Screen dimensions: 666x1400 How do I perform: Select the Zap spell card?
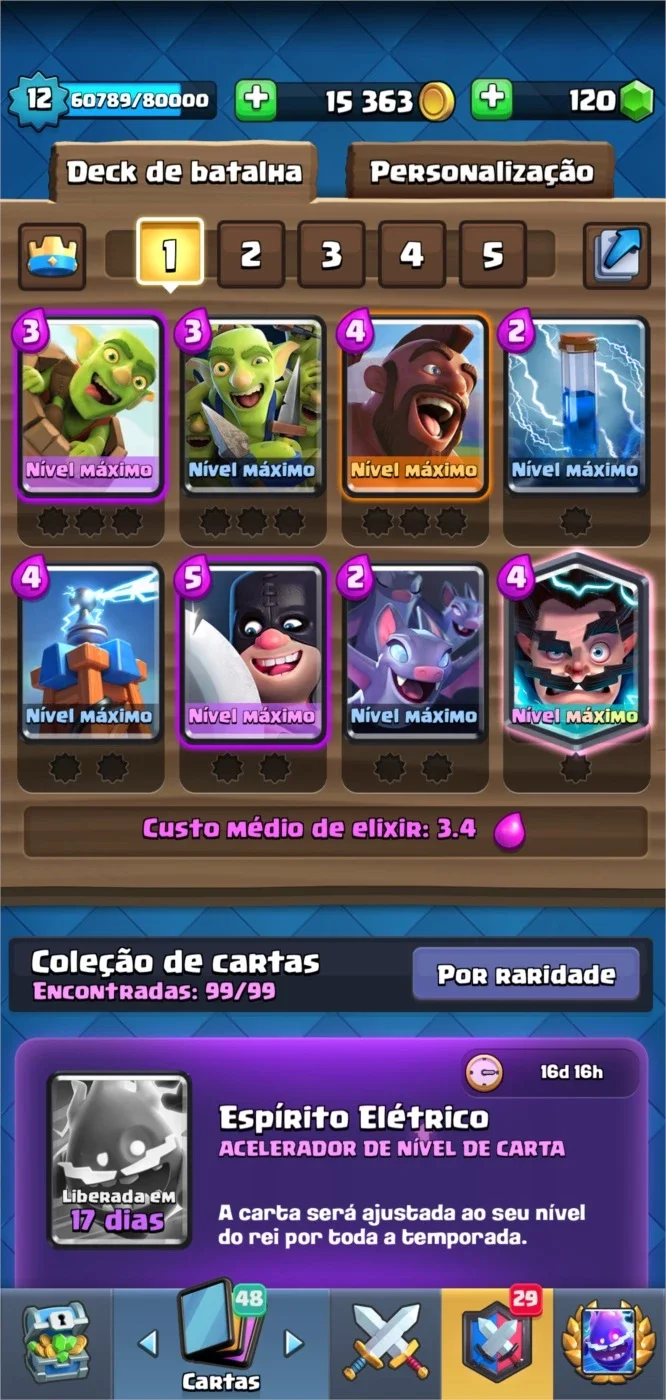[577, 406]
